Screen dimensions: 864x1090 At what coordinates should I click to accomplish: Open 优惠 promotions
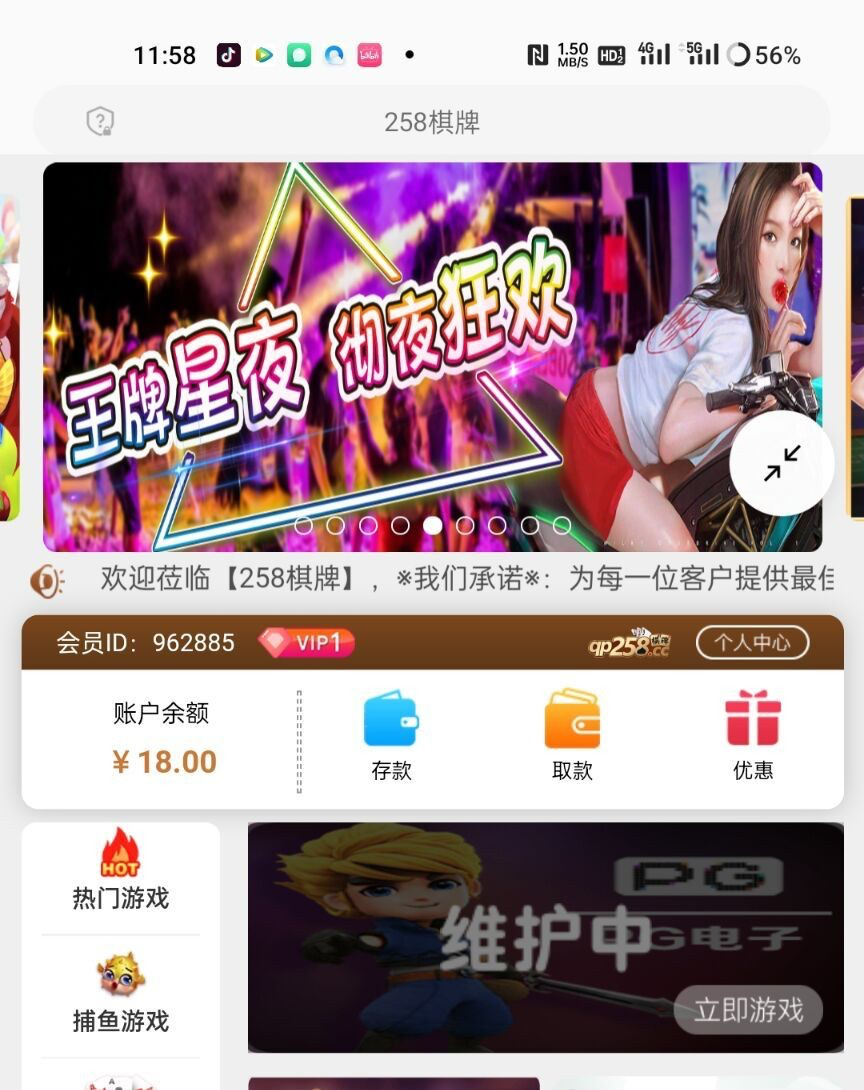(x=753, y=735)
